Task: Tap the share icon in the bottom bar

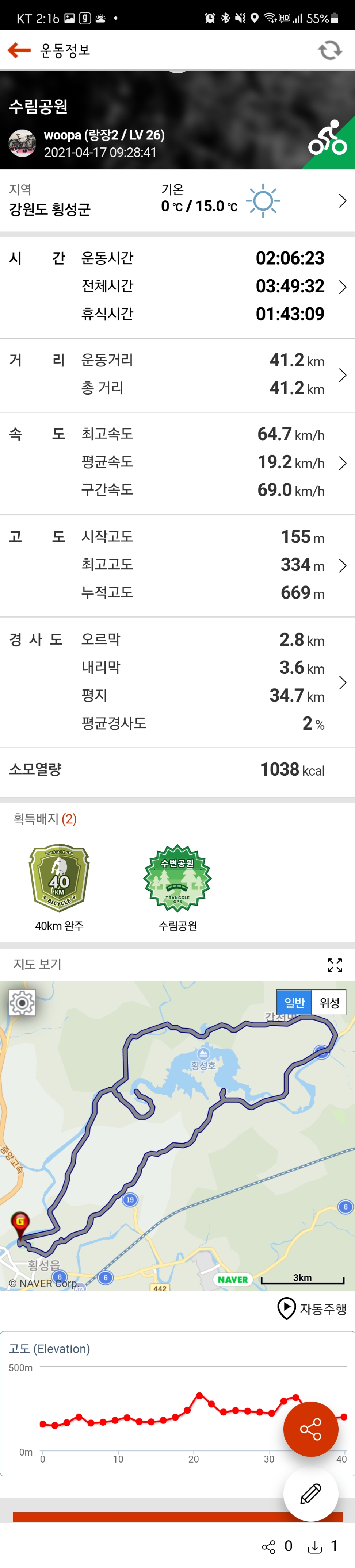Action: click(x=268, y=1547)
